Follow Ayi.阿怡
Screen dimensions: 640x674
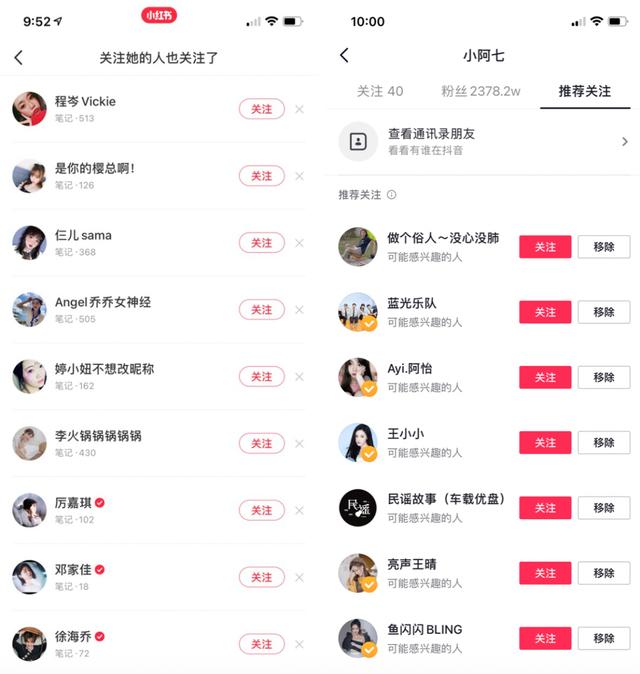click(x=545, y=377)
